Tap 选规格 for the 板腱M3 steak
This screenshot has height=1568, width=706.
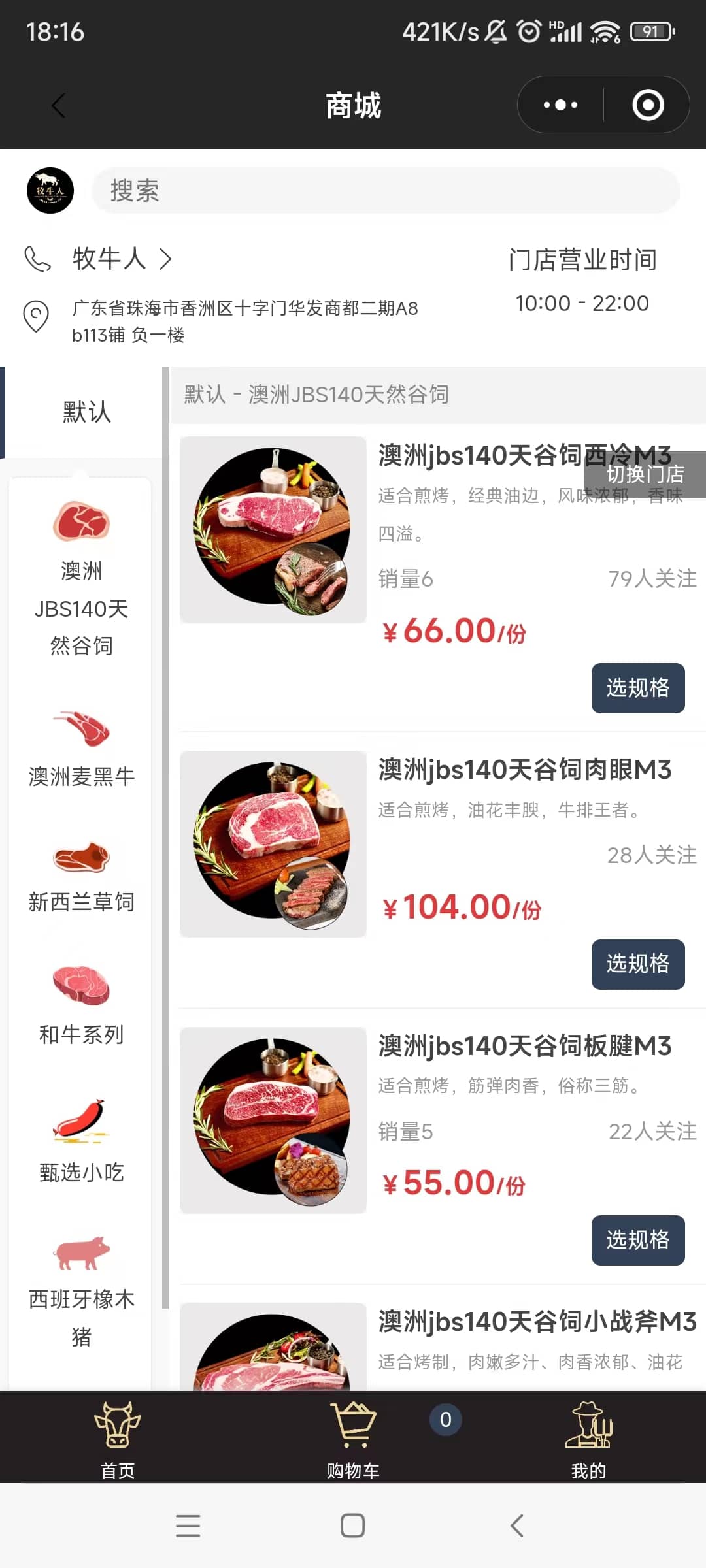pyautogui.click(x=638, y=1240)
